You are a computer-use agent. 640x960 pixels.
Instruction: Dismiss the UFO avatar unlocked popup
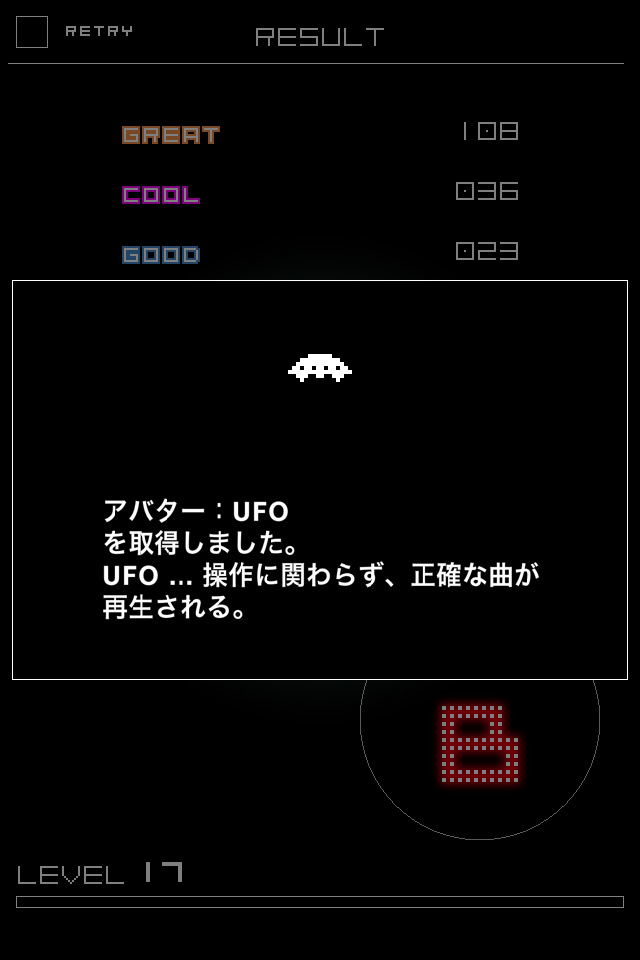(320, 480)
